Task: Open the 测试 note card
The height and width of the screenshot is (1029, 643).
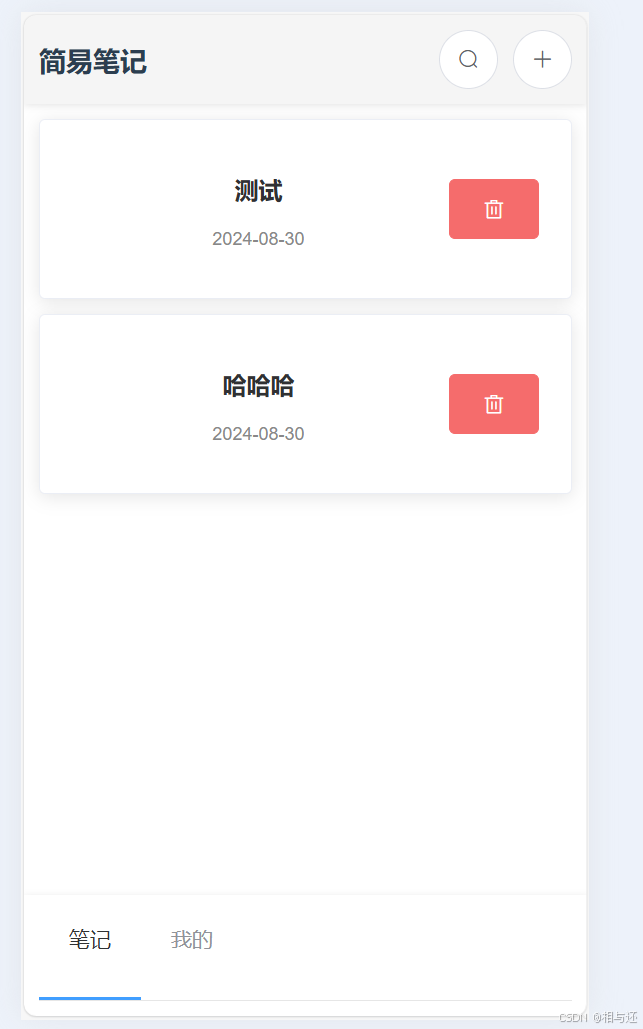Action: [x=305, y=209]
